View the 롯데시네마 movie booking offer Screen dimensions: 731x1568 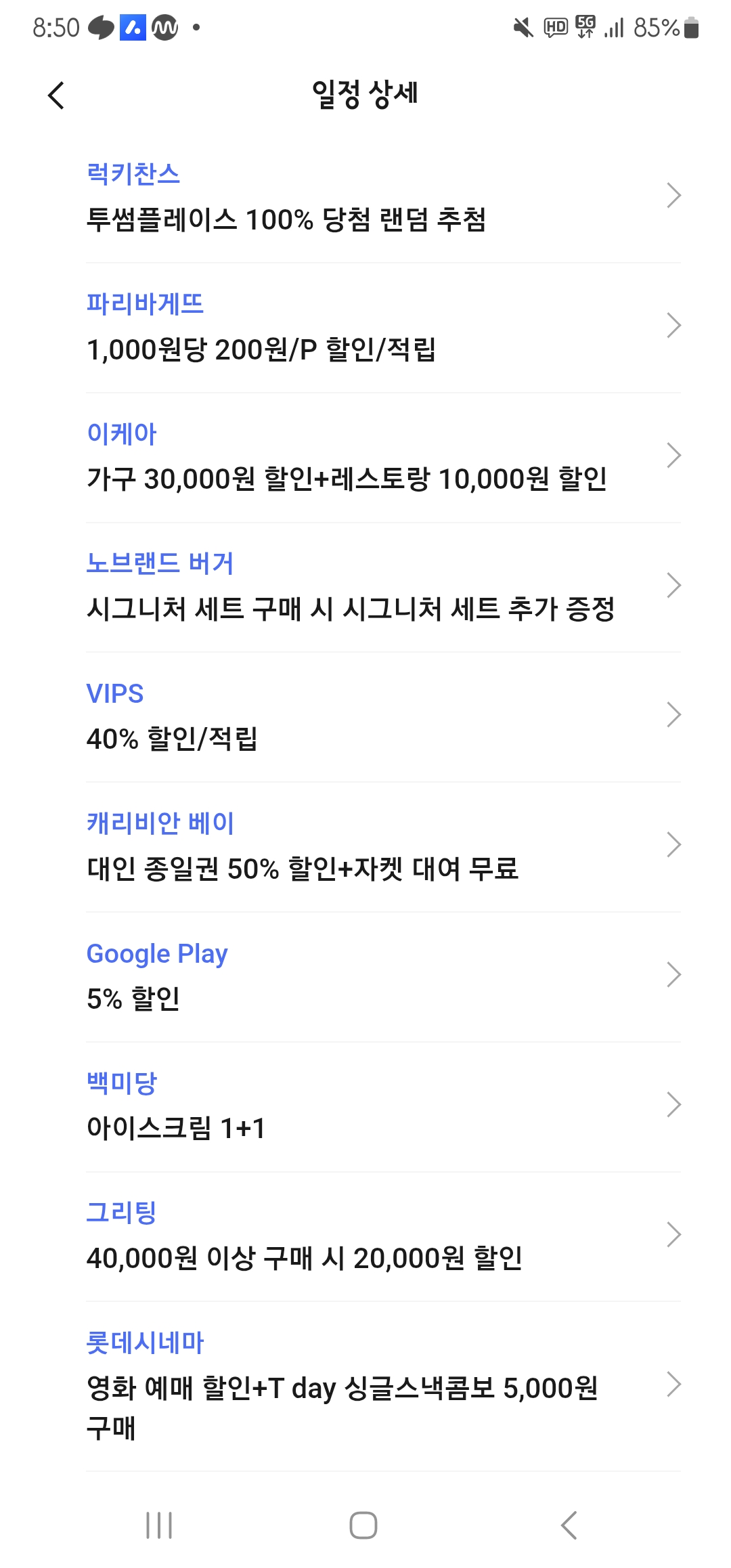382,1385
